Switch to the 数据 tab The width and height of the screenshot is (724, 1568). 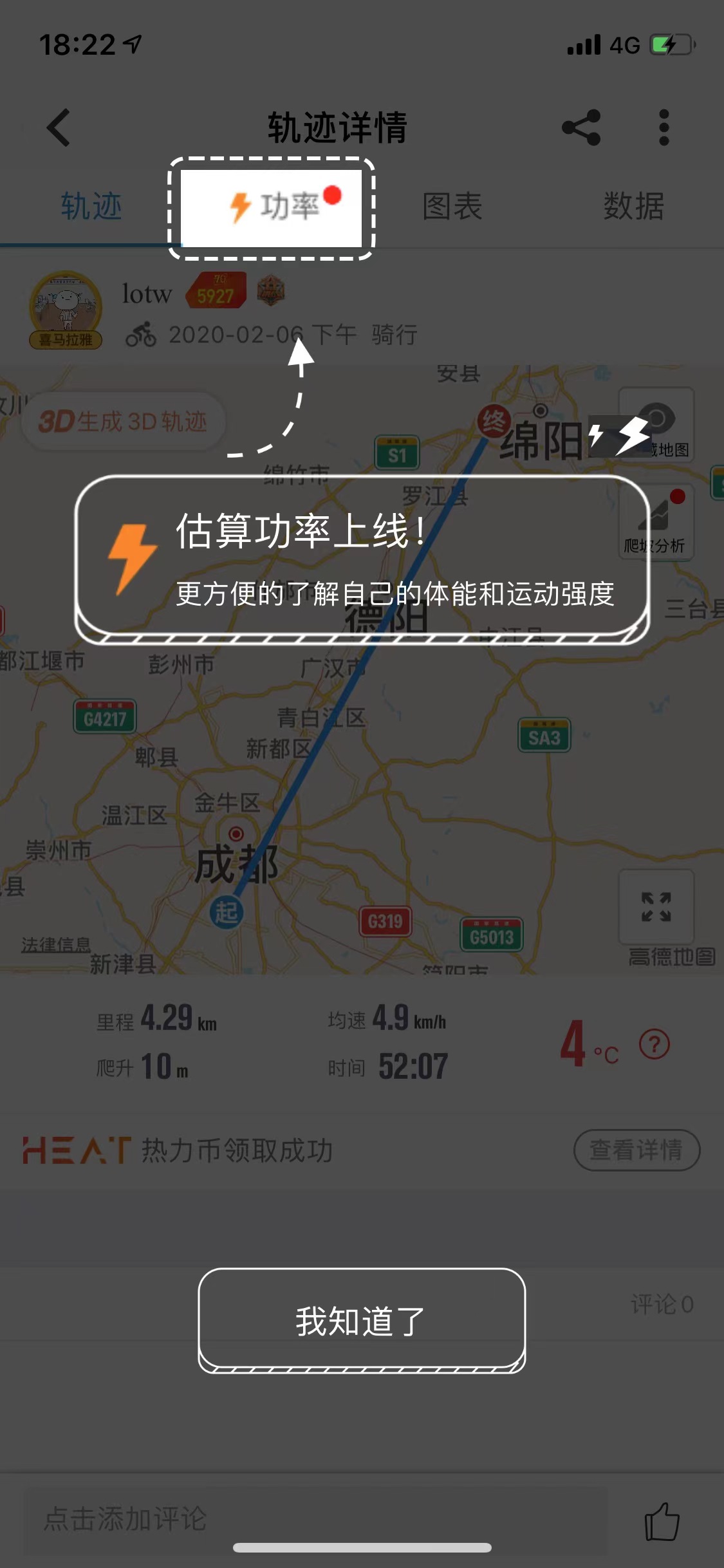[633, 207]
